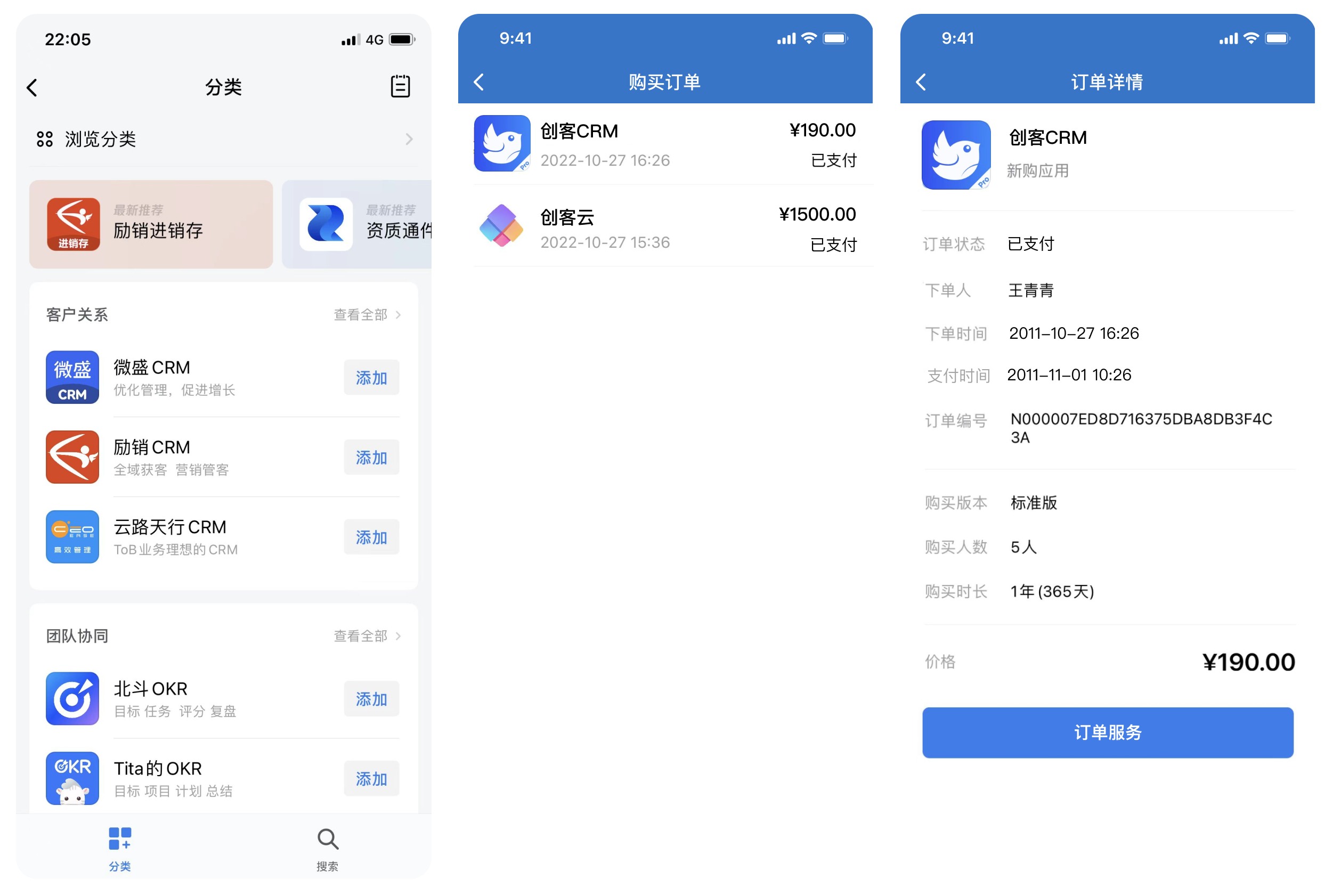Open the 创客CRM order for ¥190.00
Image resolution: width=1333 pixels, height=896 pixels.
pos(665,144)
